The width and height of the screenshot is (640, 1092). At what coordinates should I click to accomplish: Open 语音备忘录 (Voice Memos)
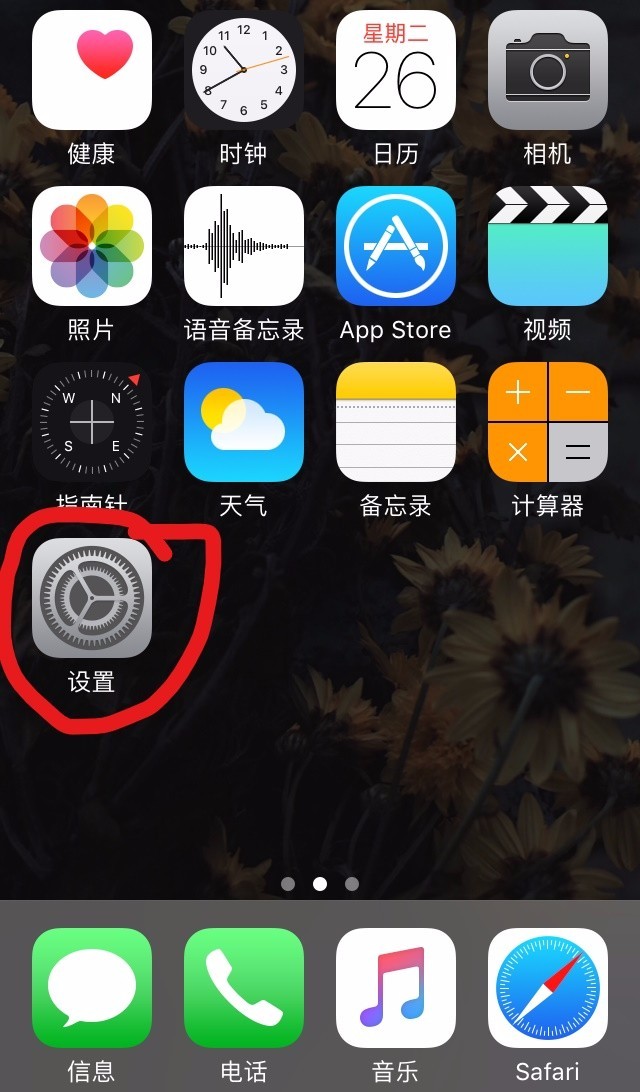(244, 246)
